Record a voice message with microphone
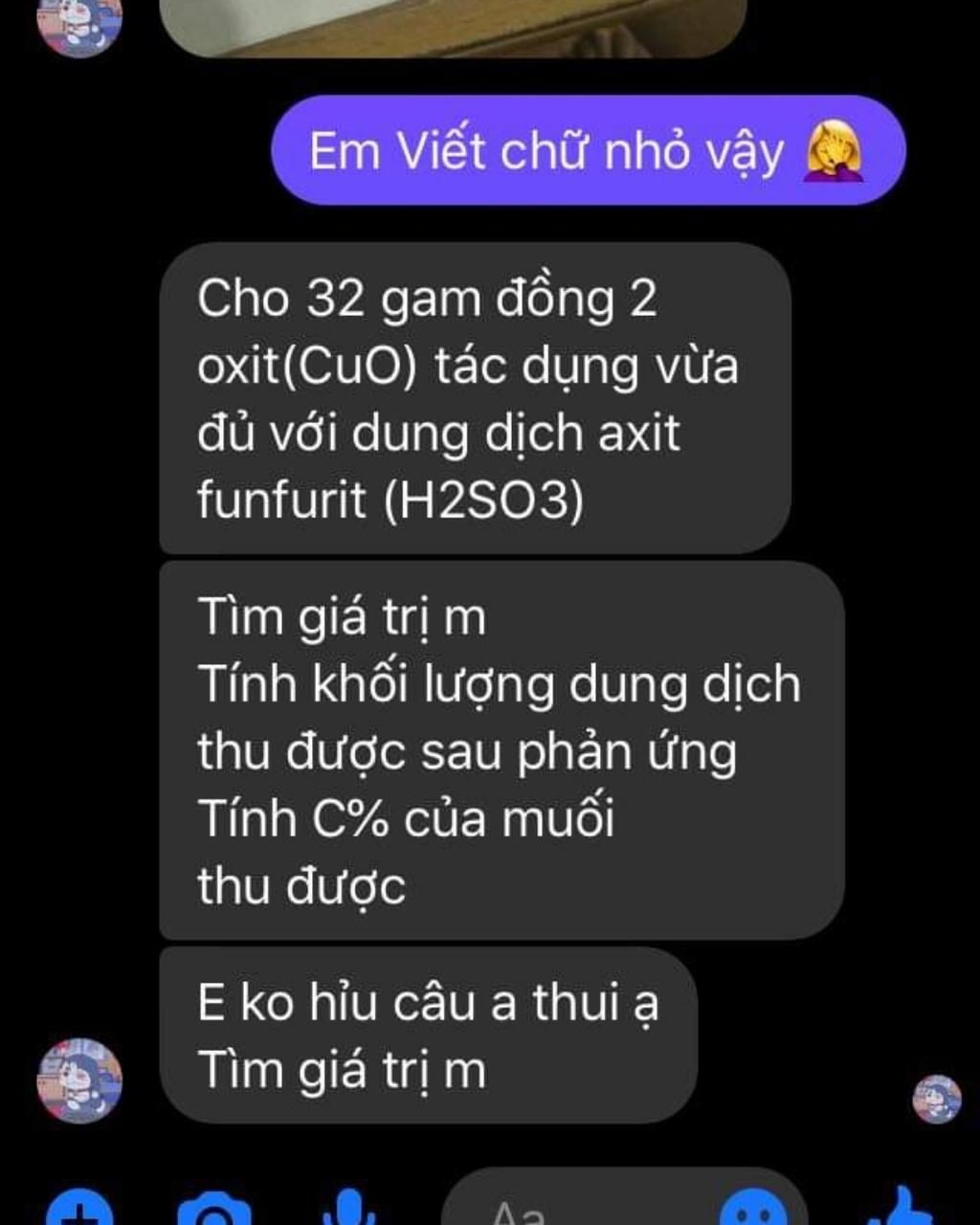980x1225 pixels. (x=349, y=1209)
